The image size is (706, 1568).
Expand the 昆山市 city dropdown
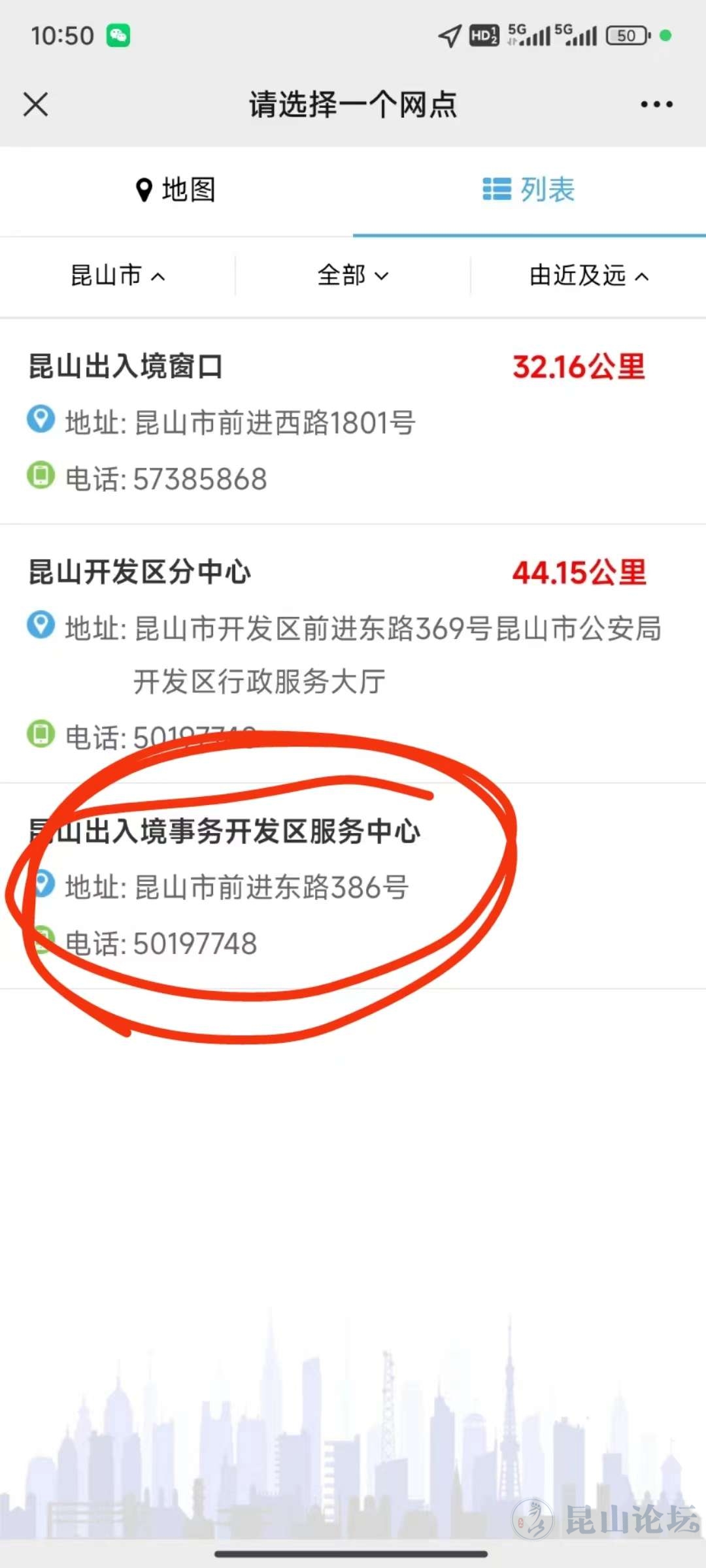[x=118, y=276]
